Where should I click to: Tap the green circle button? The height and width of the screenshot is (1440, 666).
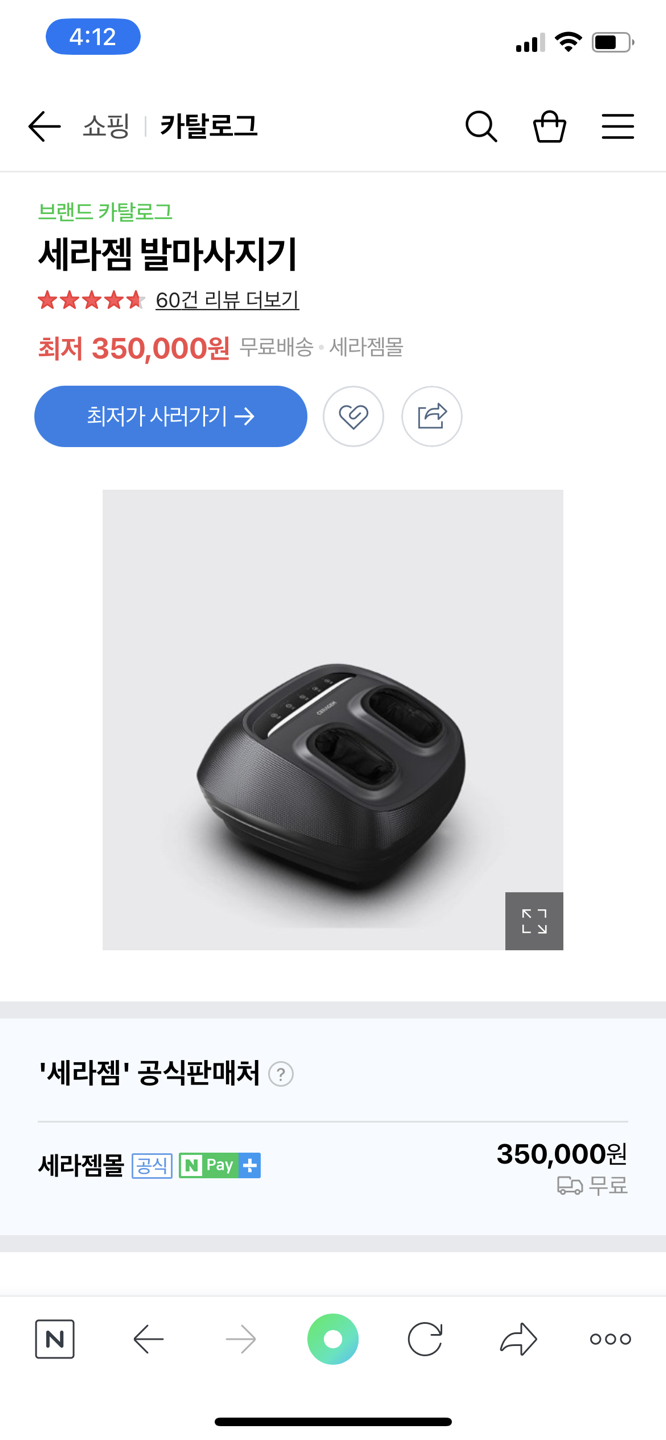[333, 1339]
